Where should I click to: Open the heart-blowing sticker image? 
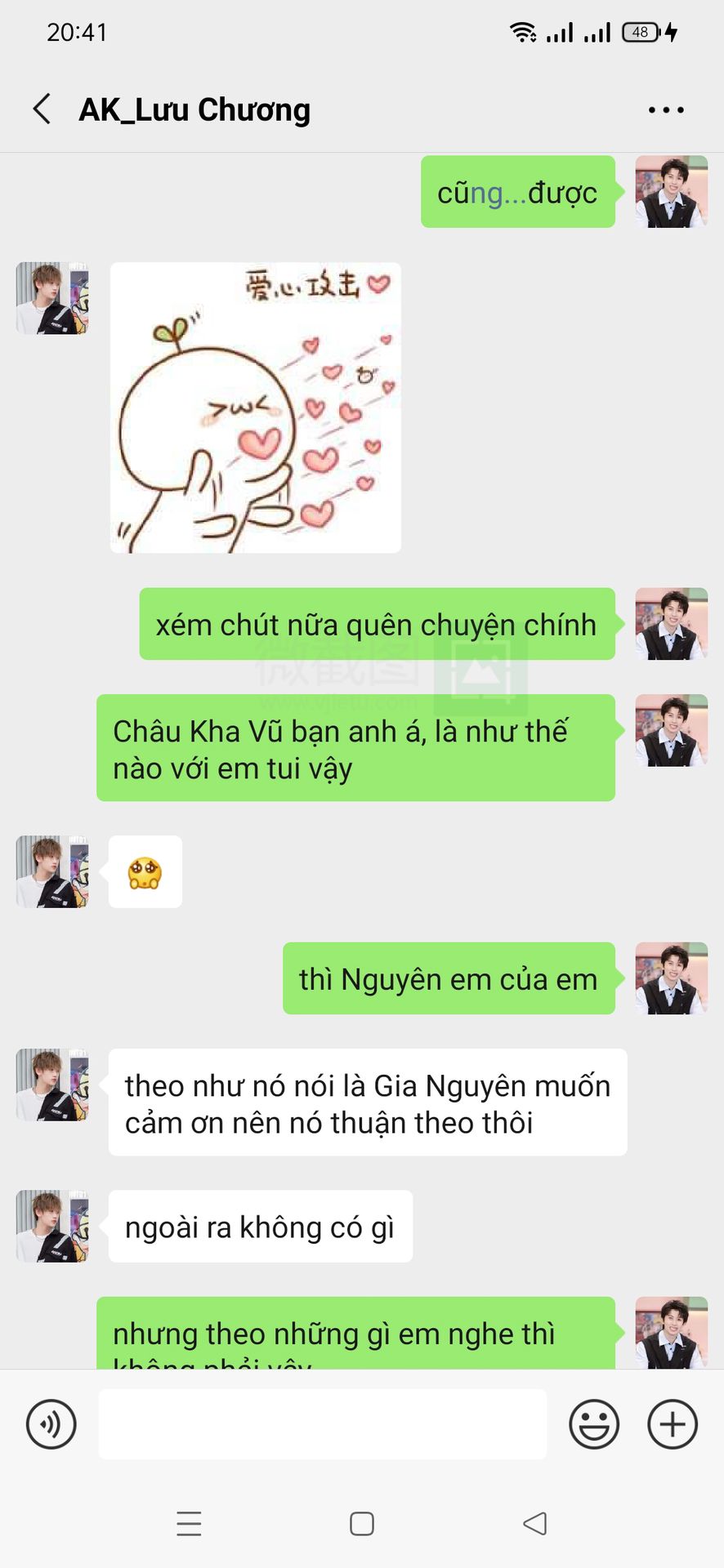(x=256, y=408)
